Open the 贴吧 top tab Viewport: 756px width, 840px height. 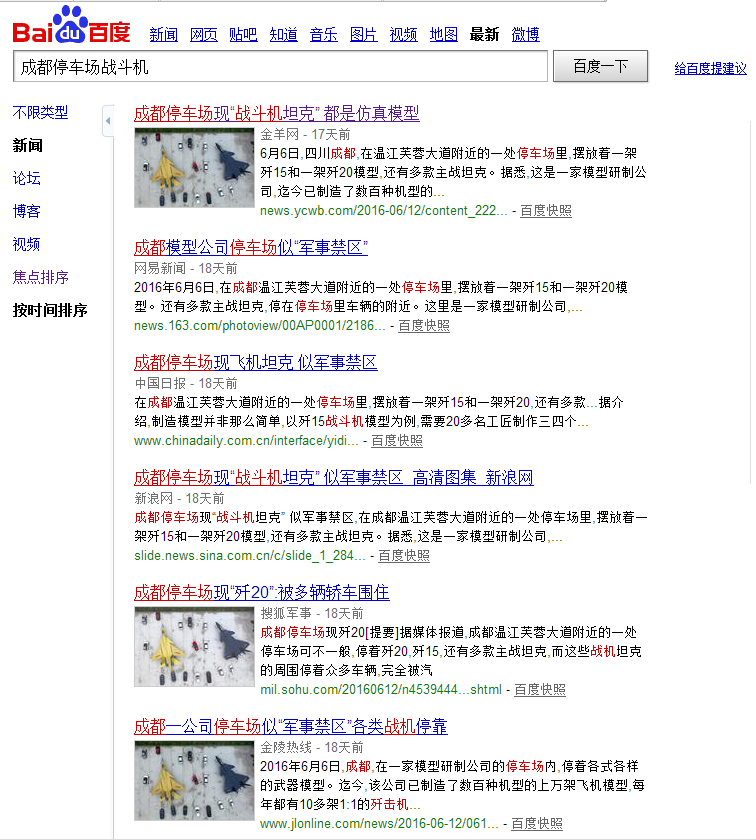(243, 35)
